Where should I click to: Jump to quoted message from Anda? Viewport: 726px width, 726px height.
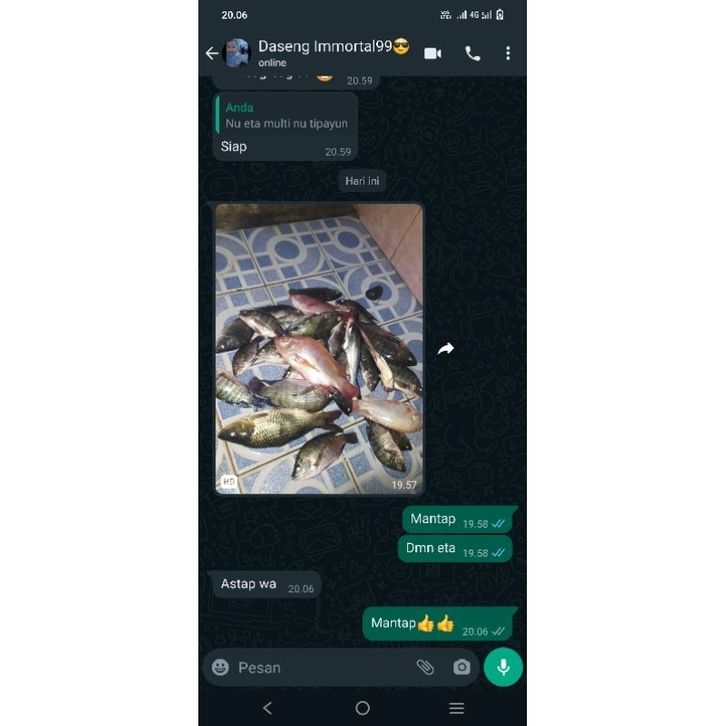(x=286, y=115)
